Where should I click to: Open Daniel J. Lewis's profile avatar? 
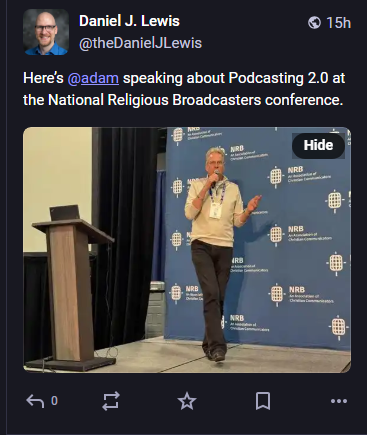46,32
